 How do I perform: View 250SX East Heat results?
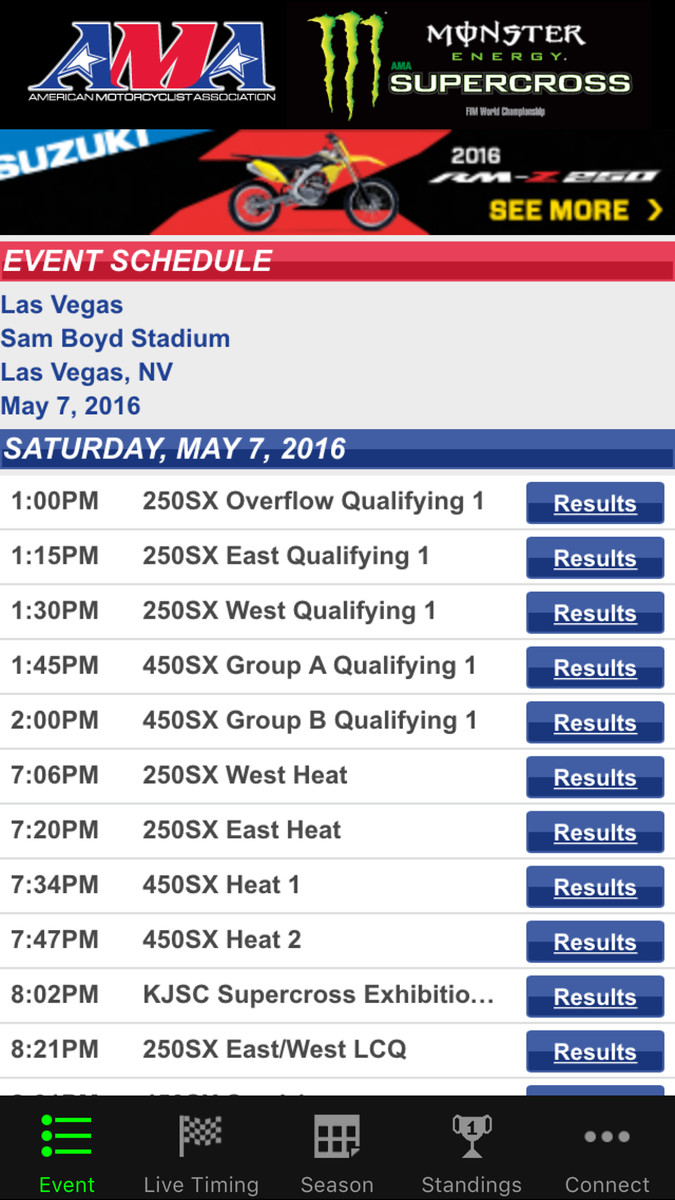point(595,832)
